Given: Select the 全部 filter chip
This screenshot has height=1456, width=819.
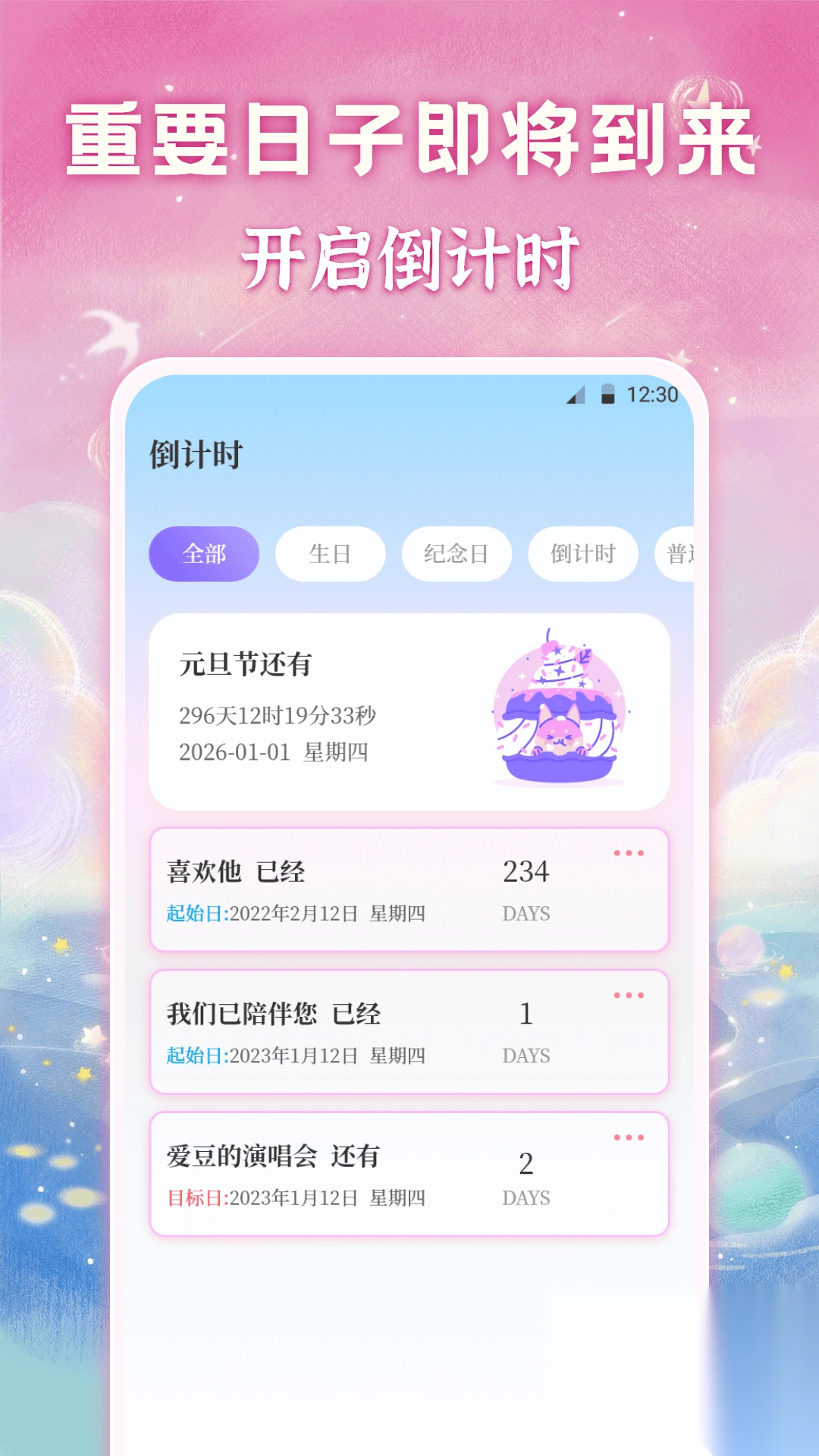Looking at the screenshot, I should tap(205, 554).
